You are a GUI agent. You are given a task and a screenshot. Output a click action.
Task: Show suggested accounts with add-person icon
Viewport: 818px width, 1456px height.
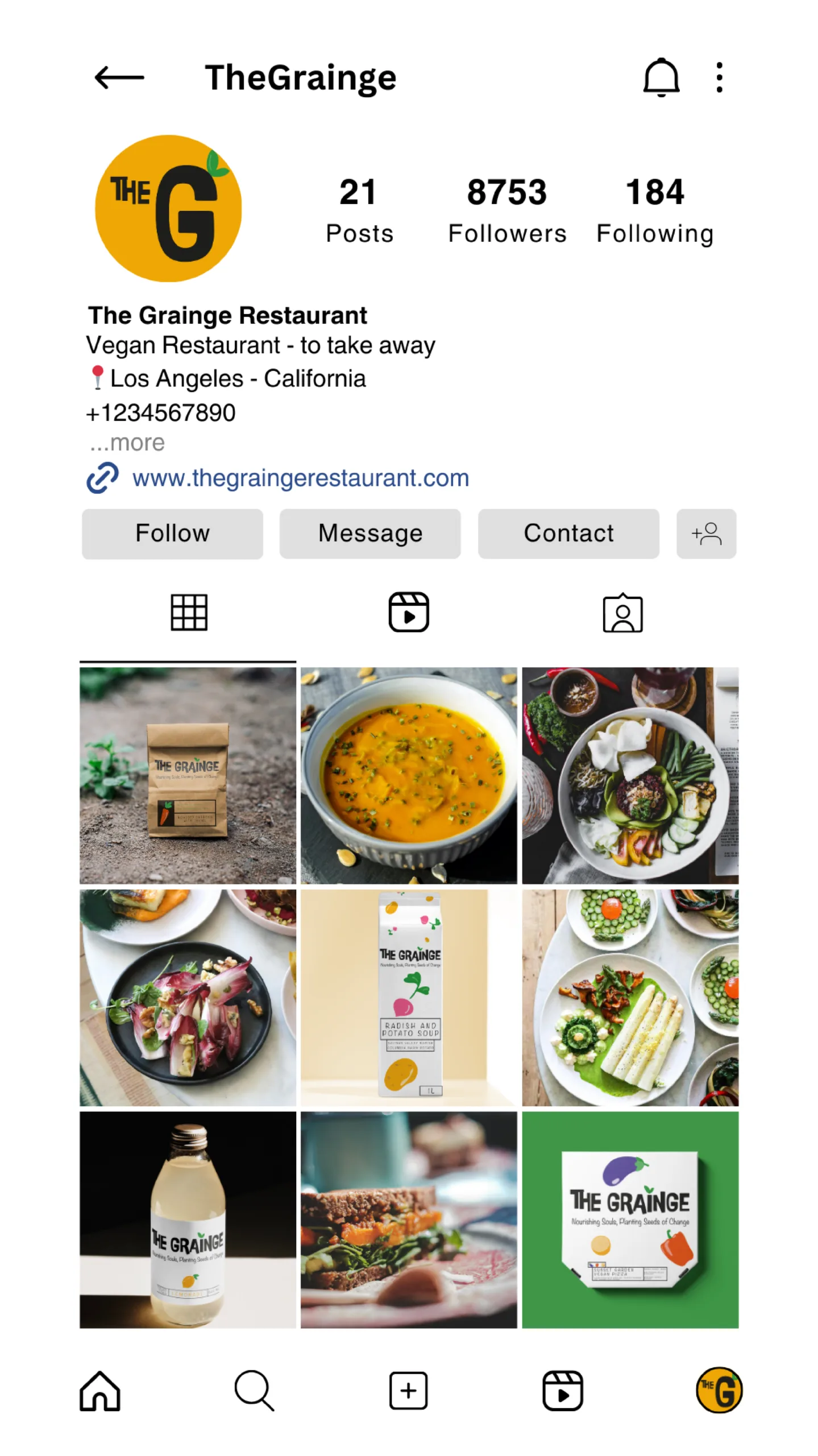pos(706,533)
